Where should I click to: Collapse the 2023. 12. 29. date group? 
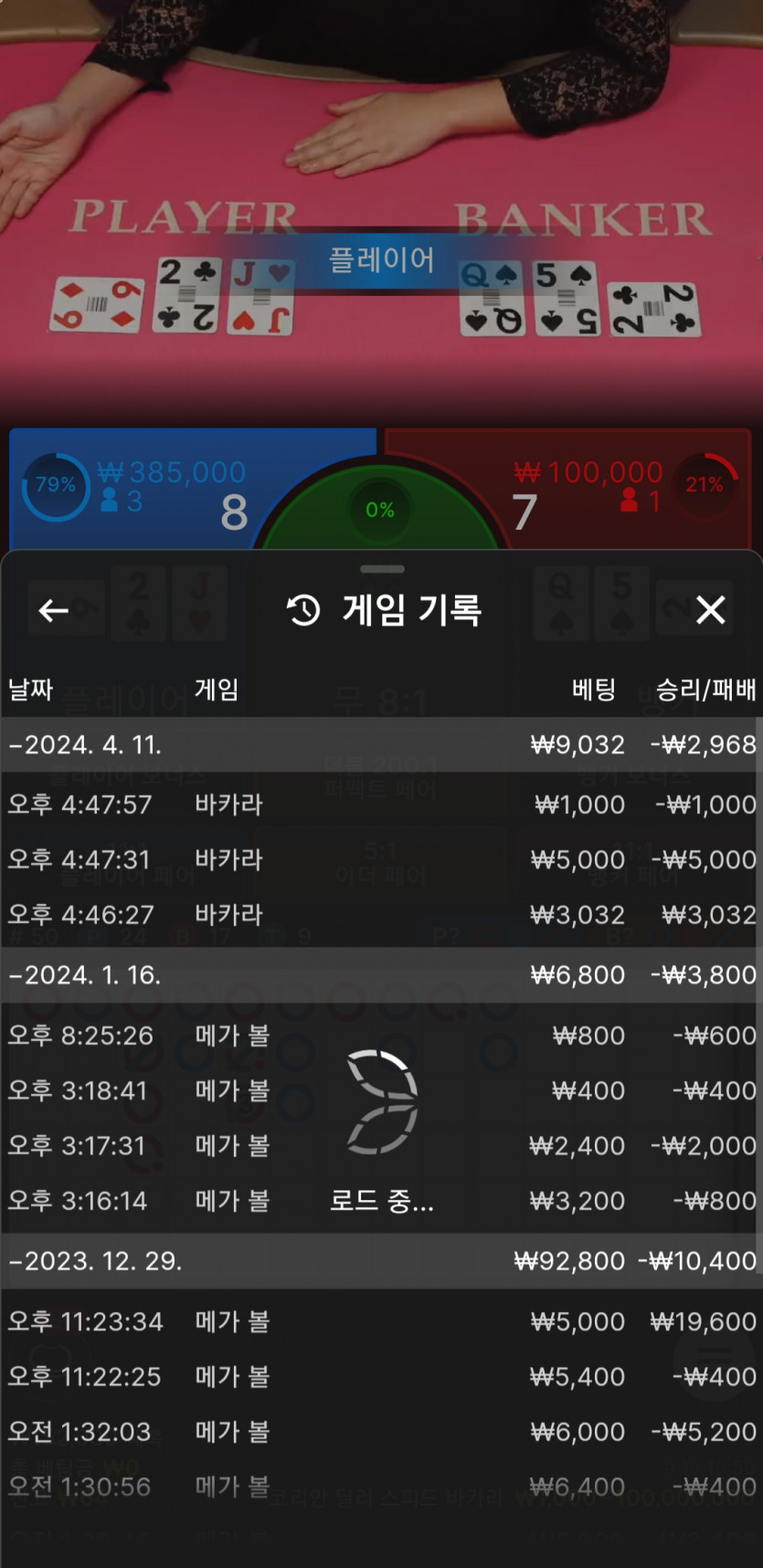click(x=95, y=1261)
